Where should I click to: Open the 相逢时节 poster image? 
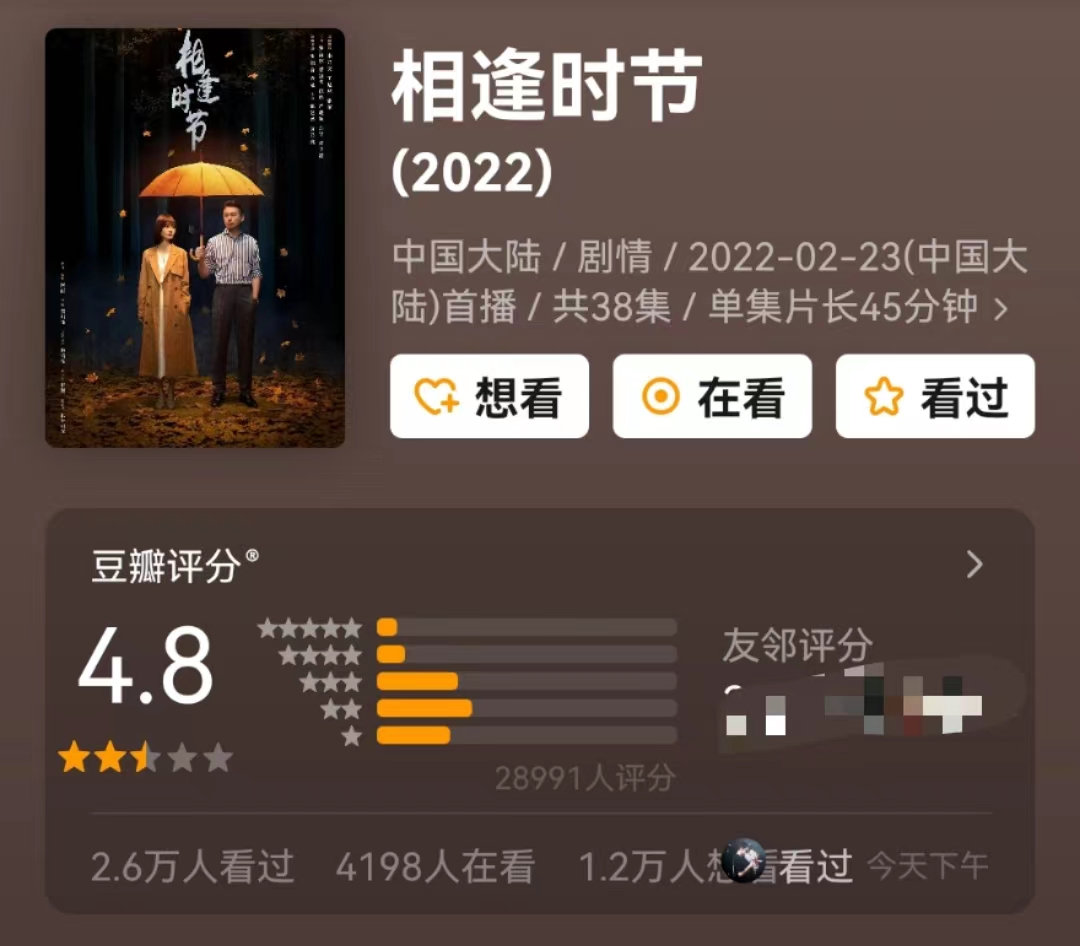[x=195, y=237]
